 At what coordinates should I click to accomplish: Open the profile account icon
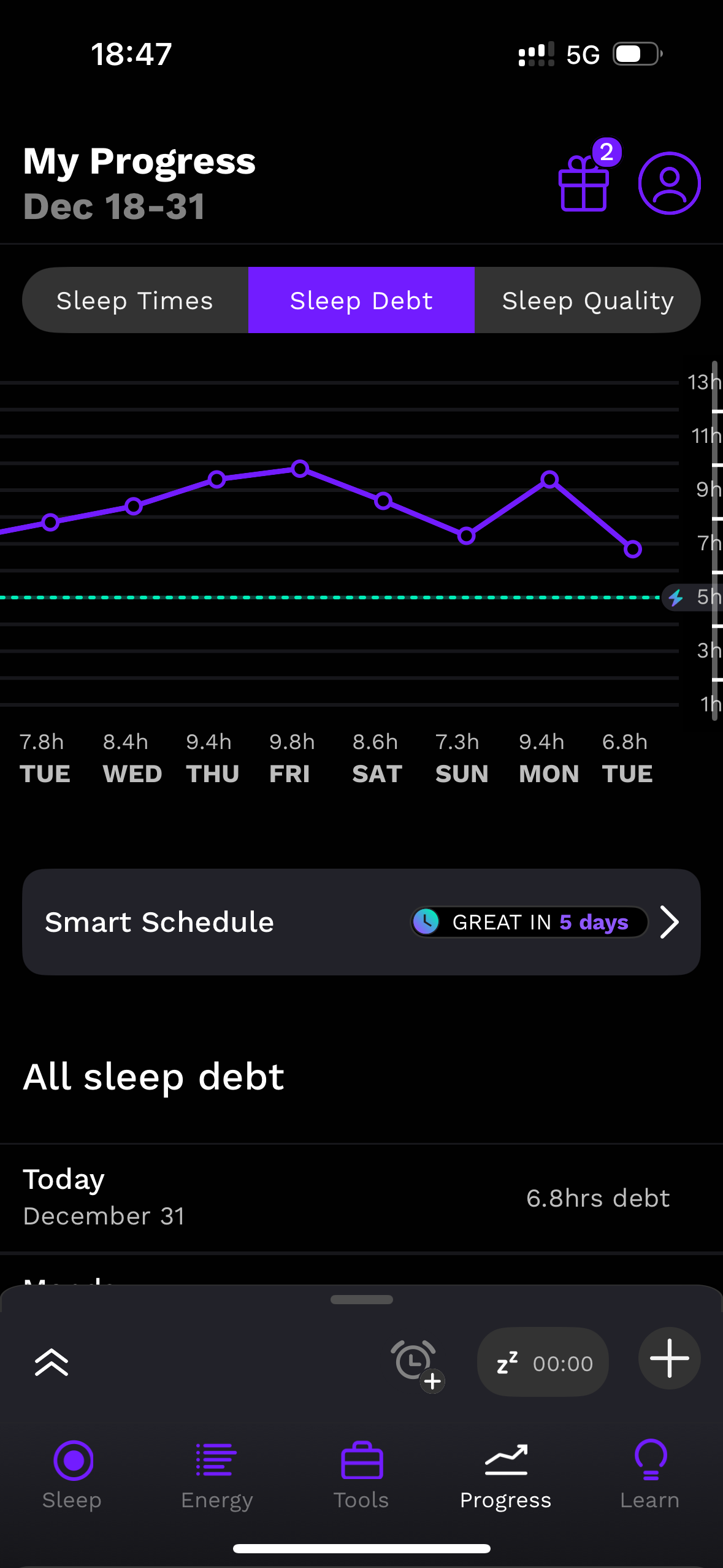669,183
